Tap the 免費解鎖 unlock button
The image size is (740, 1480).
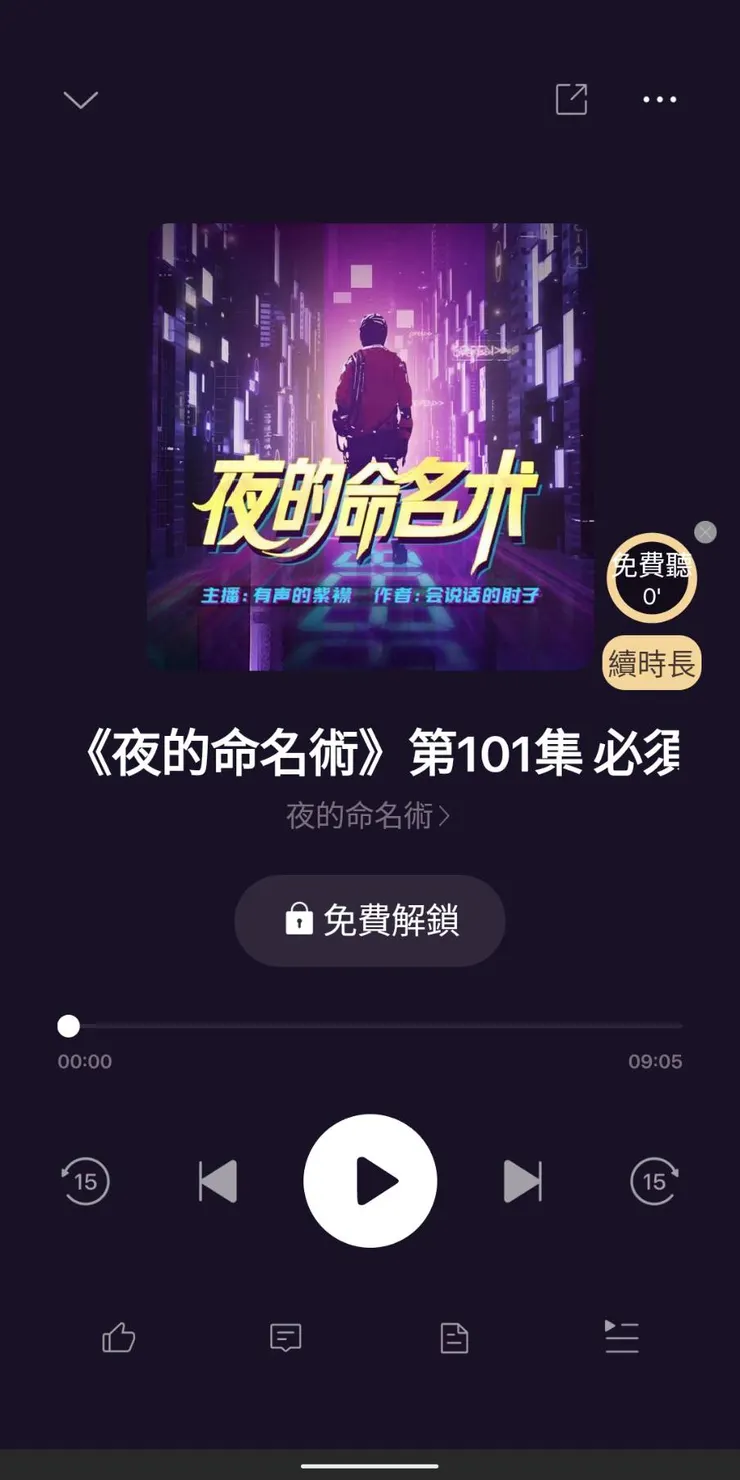pos(370,920)
